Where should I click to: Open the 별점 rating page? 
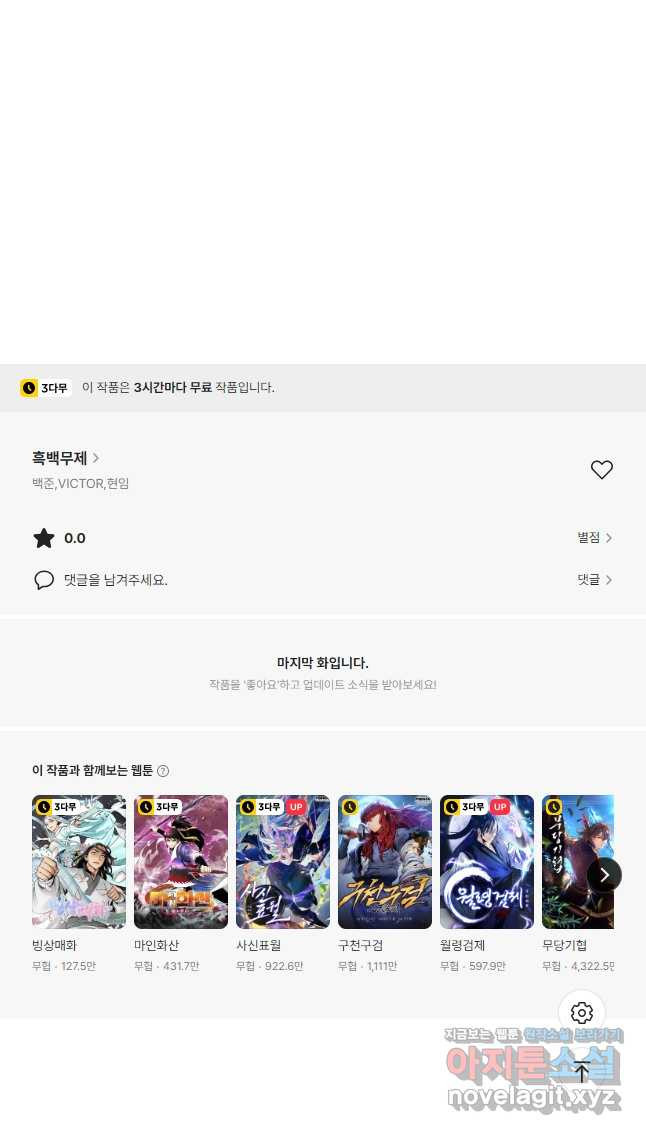594,538
